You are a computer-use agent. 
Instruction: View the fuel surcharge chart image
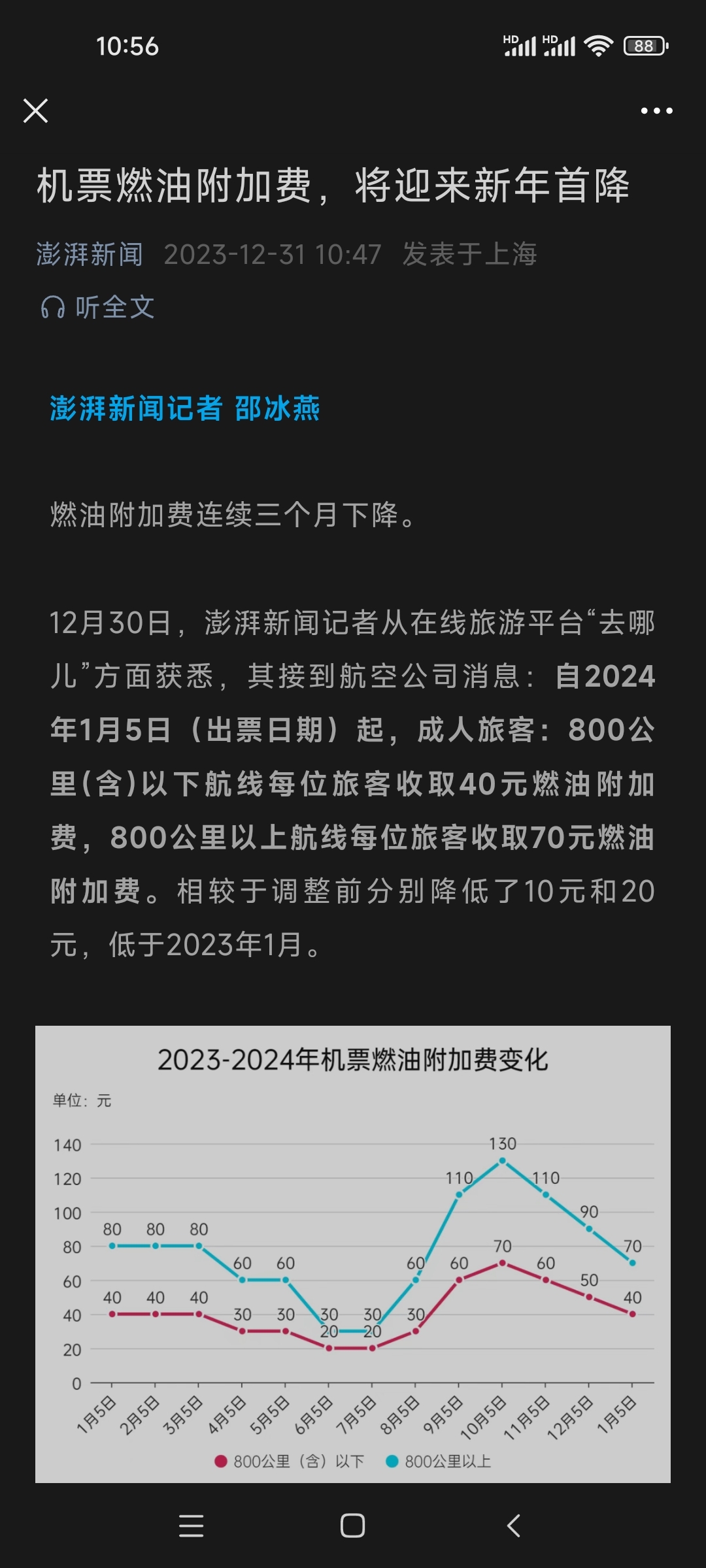(x=353, y=1253)
